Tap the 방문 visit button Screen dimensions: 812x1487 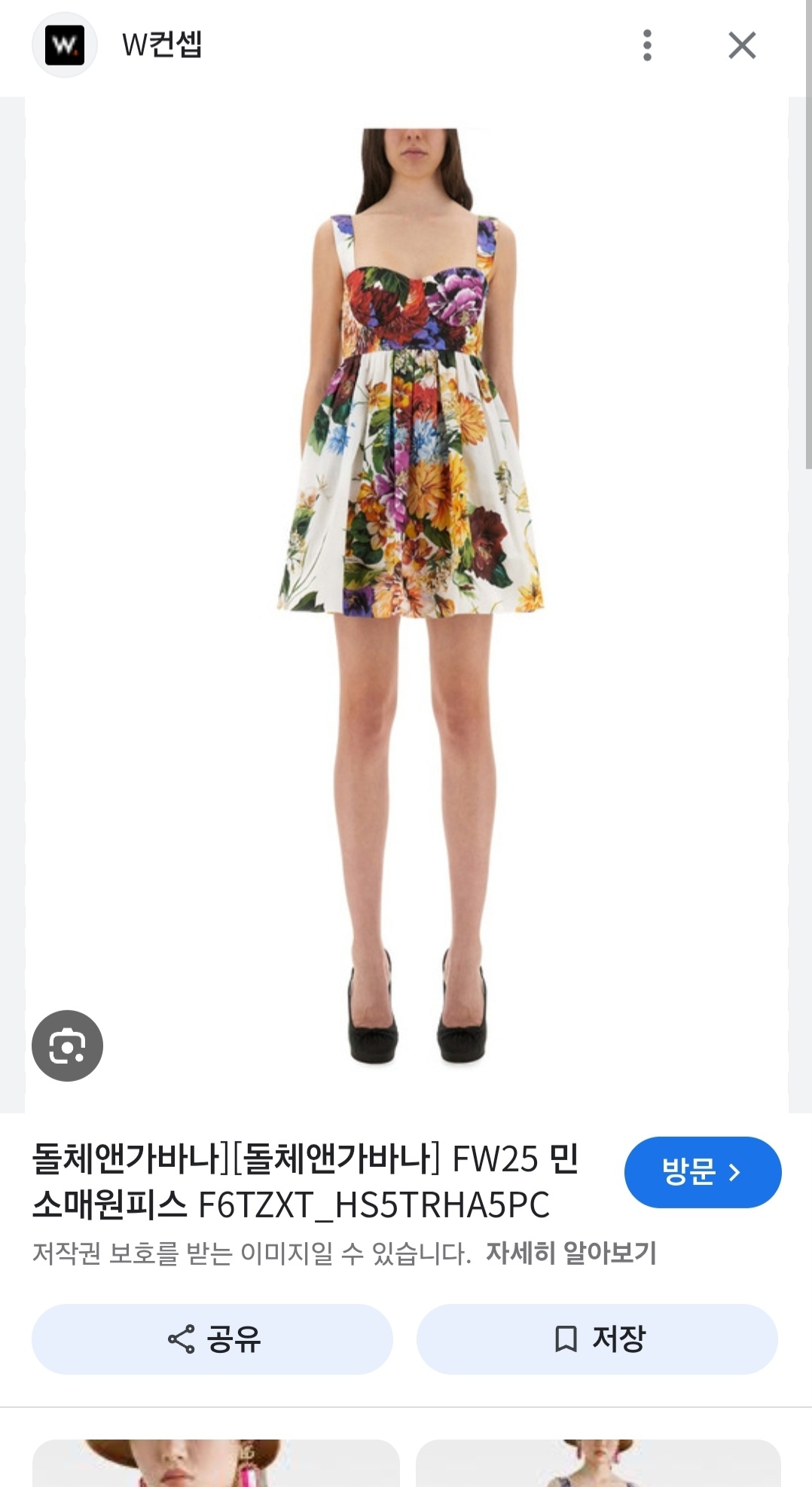[702, 1172]
